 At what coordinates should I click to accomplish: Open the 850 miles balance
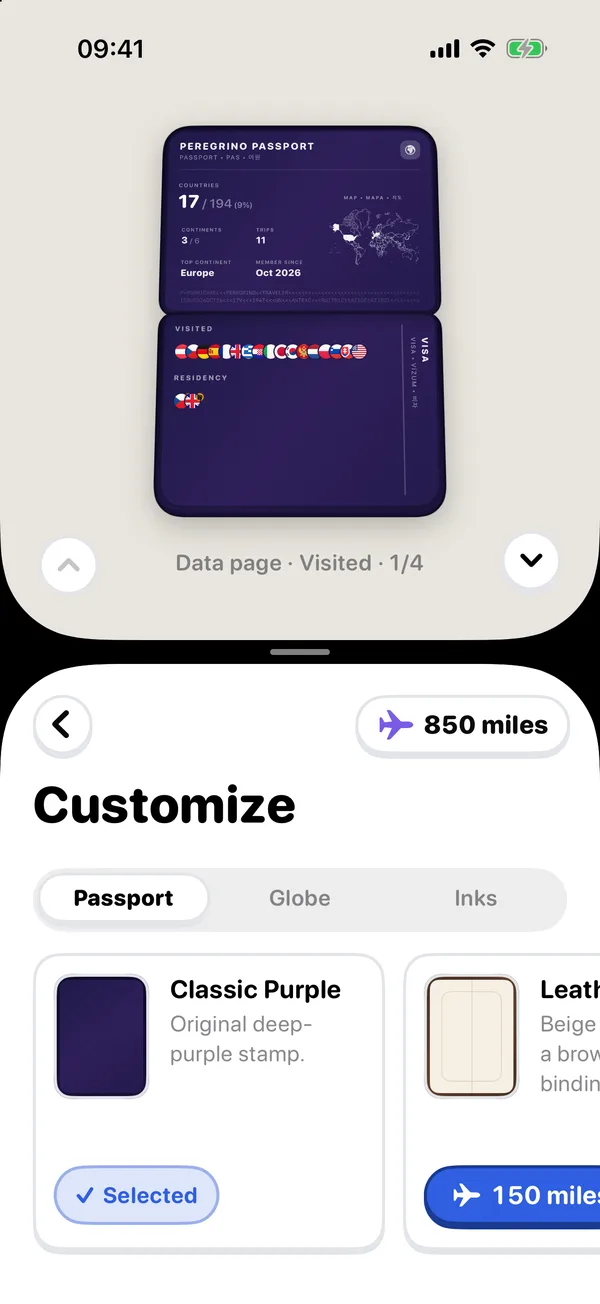pos(463,725)
